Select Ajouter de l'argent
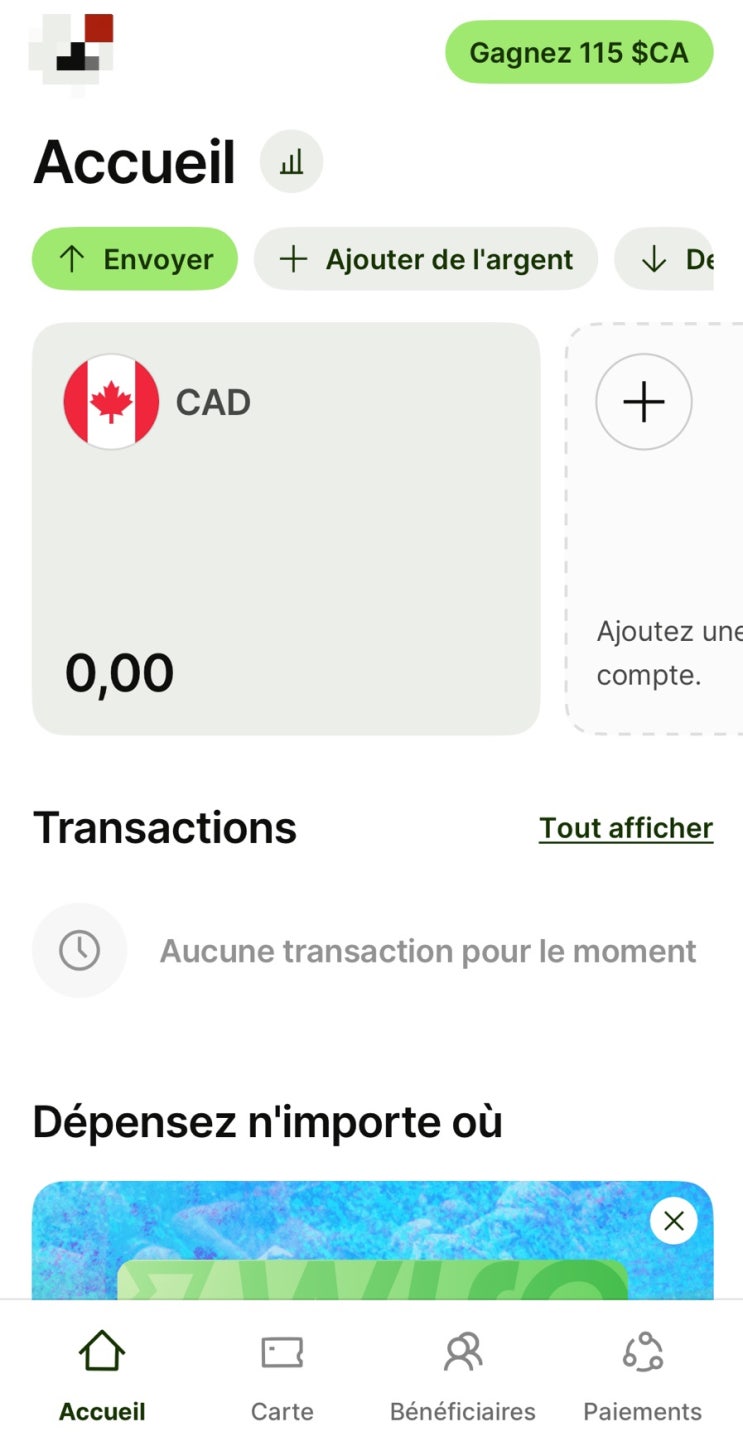The height and width of the screenshot is (1441, 743). click(426, 259)
